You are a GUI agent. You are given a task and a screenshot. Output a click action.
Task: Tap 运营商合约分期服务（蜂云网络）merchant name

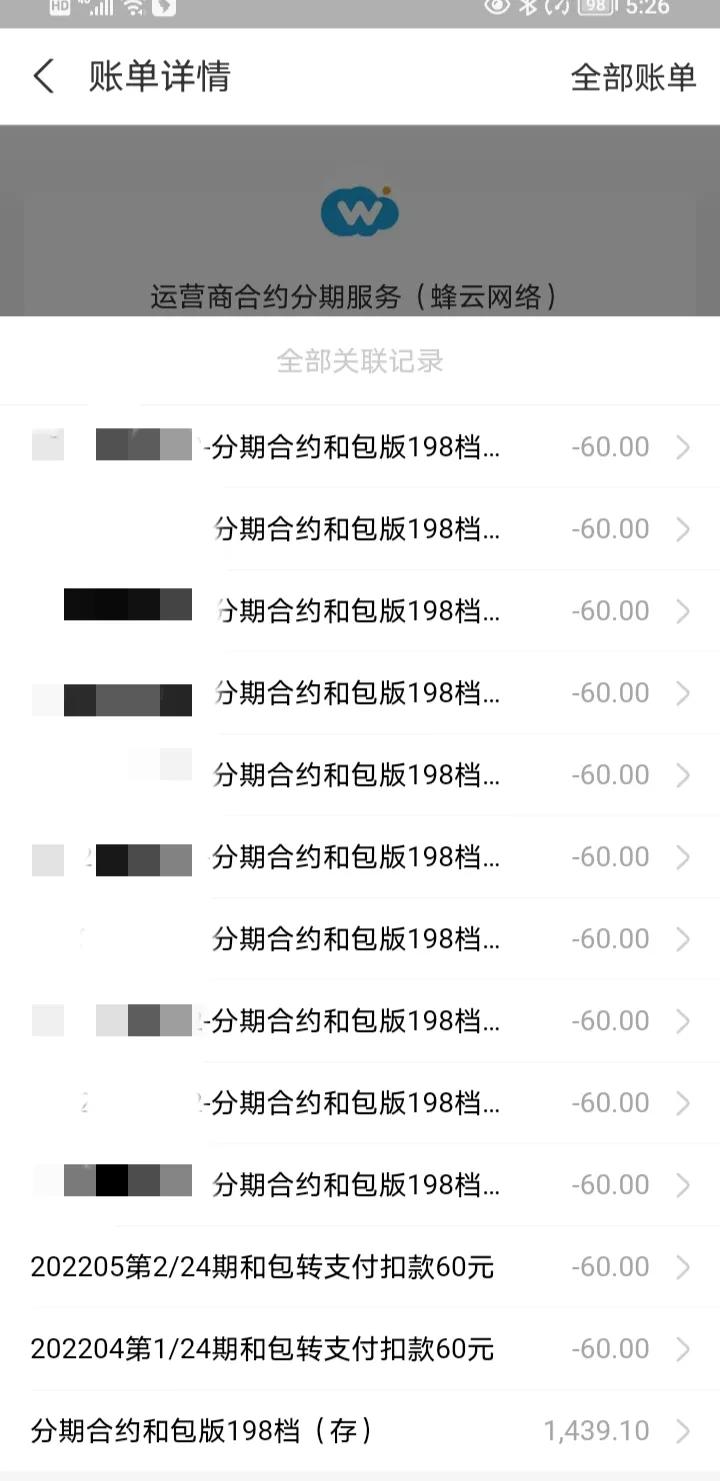click(360, 293)
